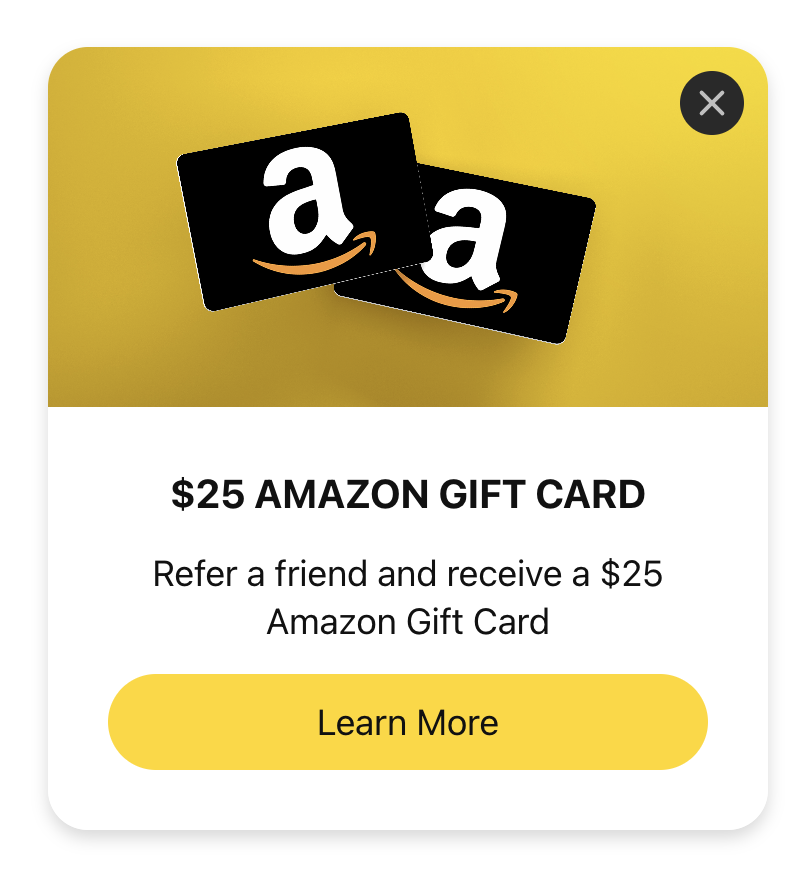
Task: Tap the Learn More button
Action: [x=407, y=722]
